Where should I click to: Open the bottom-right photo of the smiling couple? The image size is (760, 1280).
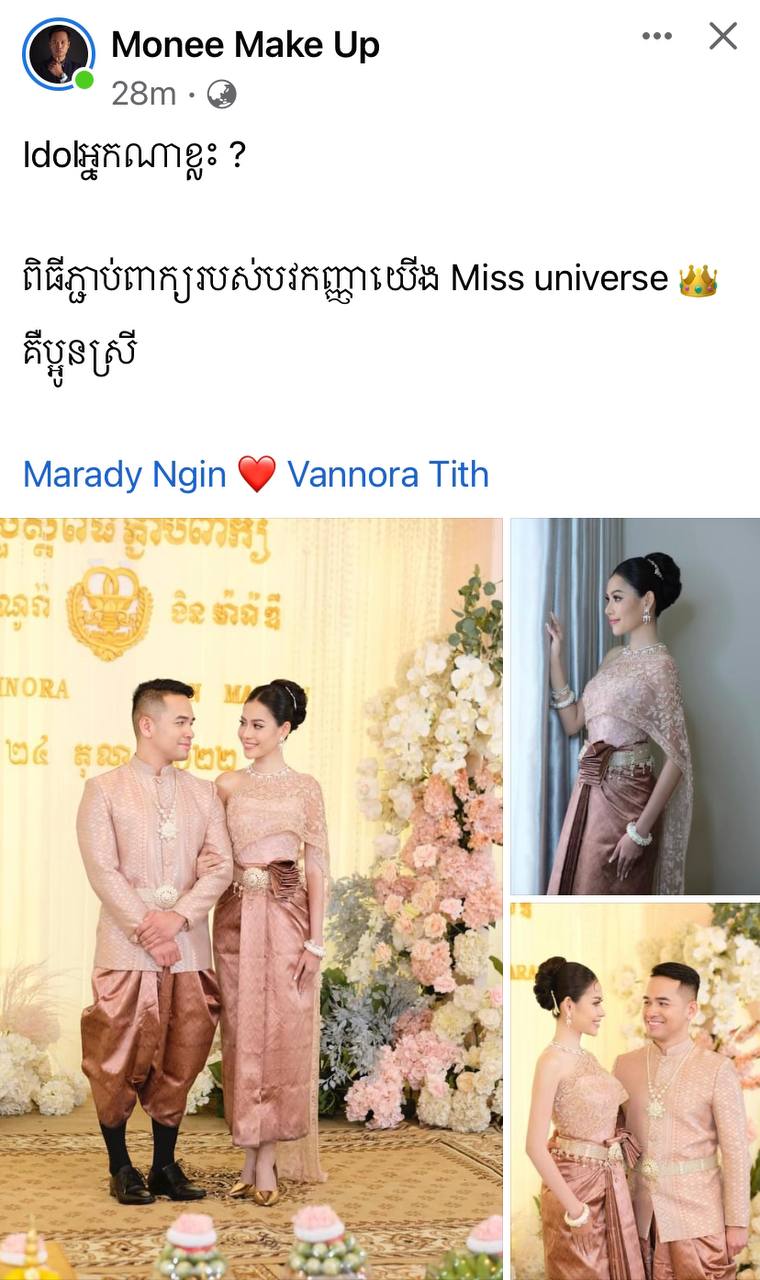tap(635, 1090)
